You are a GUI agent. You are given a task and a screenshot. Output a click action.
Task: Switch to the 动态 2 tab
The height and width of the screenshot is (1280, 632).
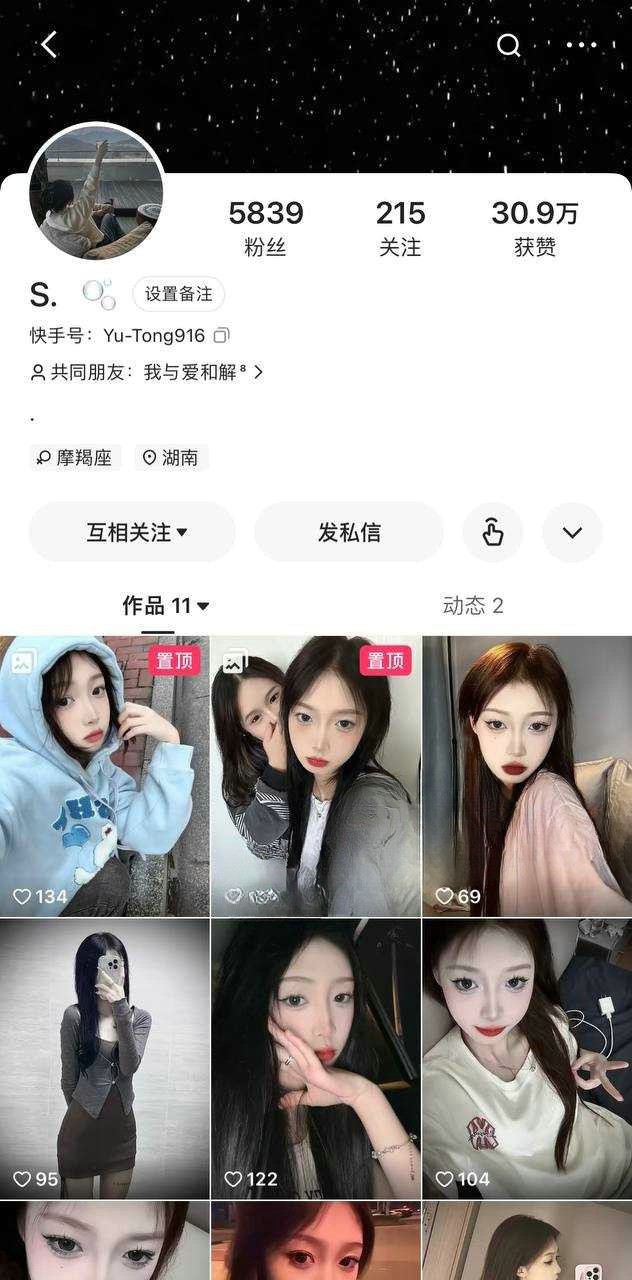(473, 605)
